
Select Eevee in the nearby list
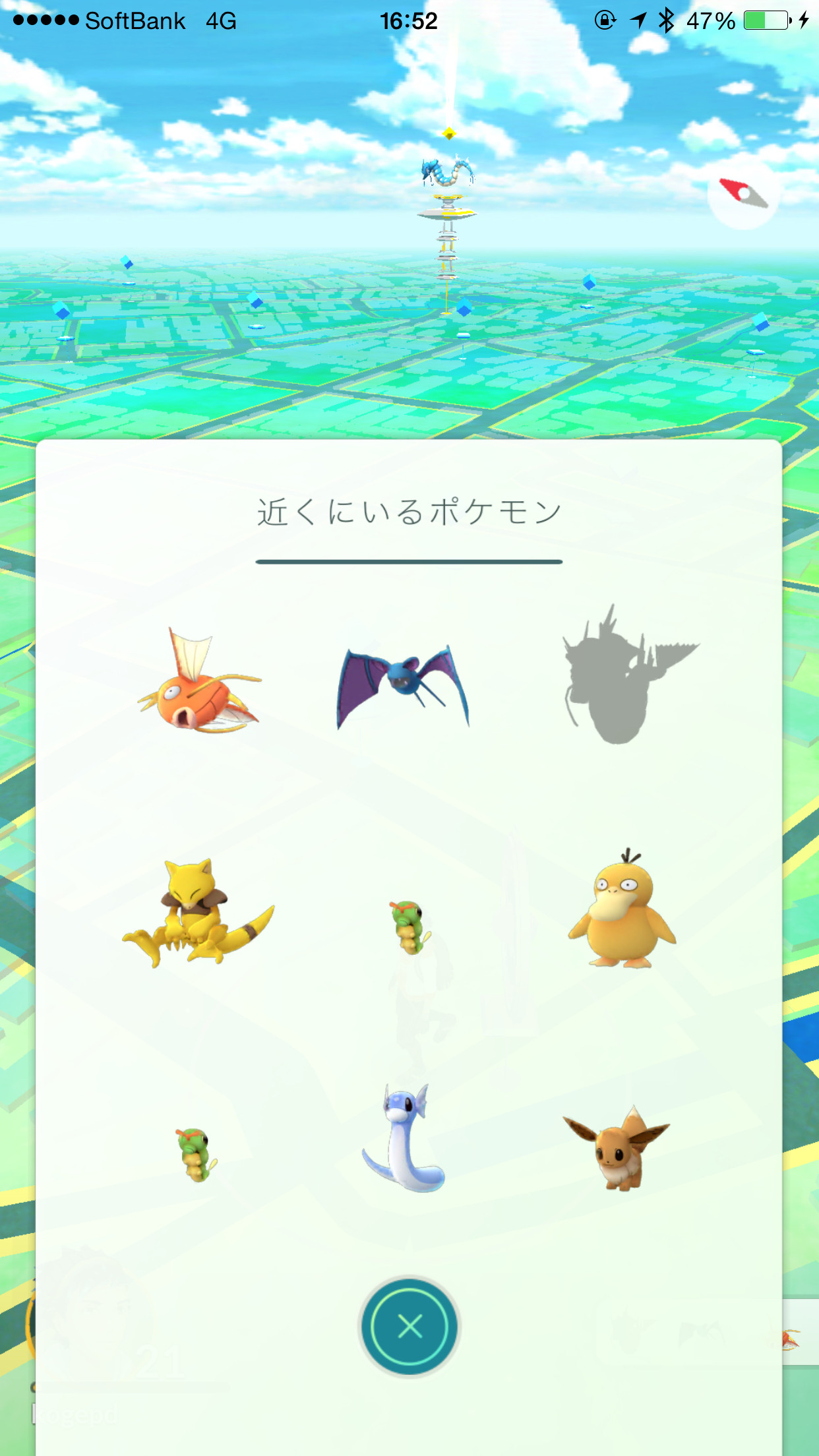coord(617,1149)
